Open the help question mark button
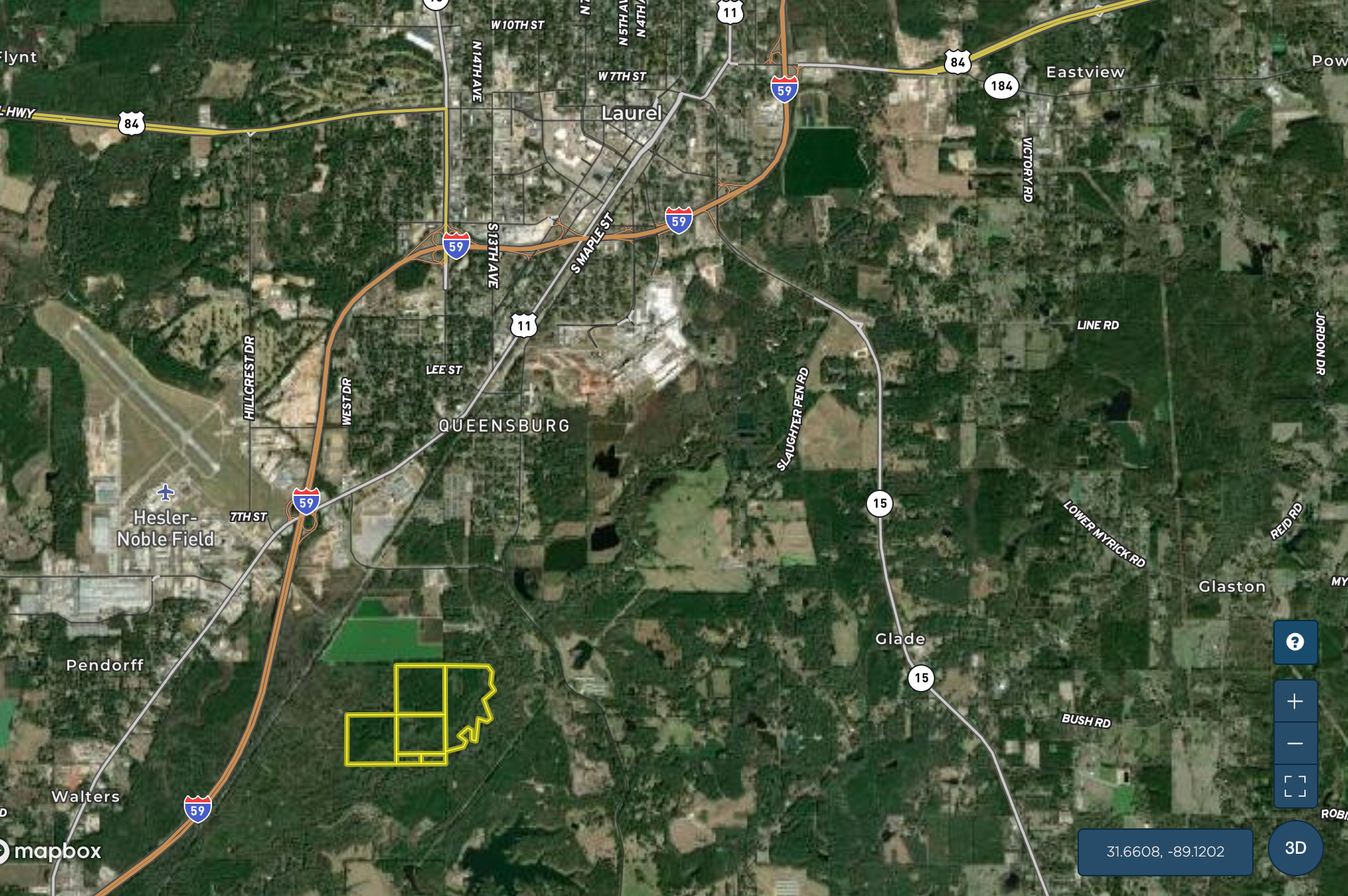 tap(1294, 642)
